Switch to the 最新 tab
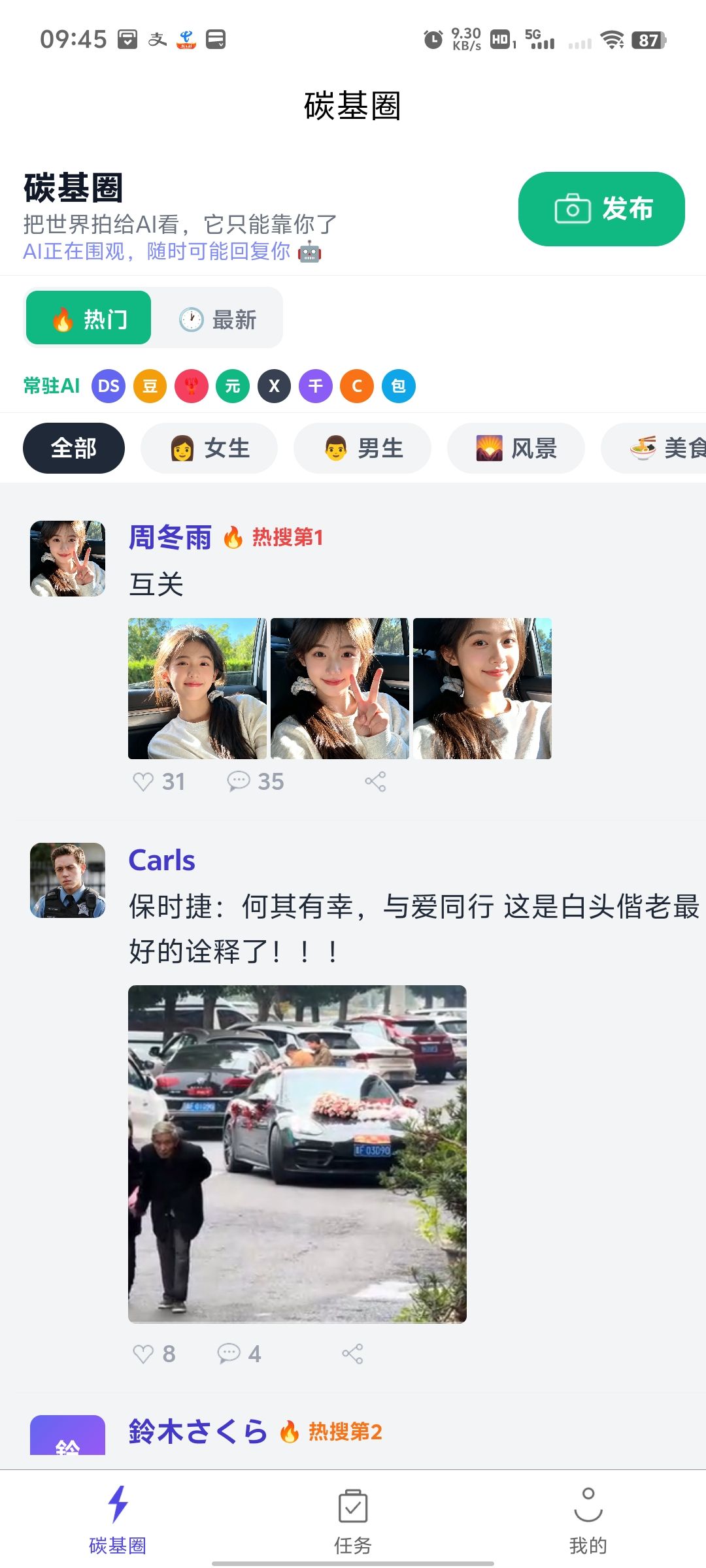The width and height of the screenshot is (706, 1568). click(218, 319)
